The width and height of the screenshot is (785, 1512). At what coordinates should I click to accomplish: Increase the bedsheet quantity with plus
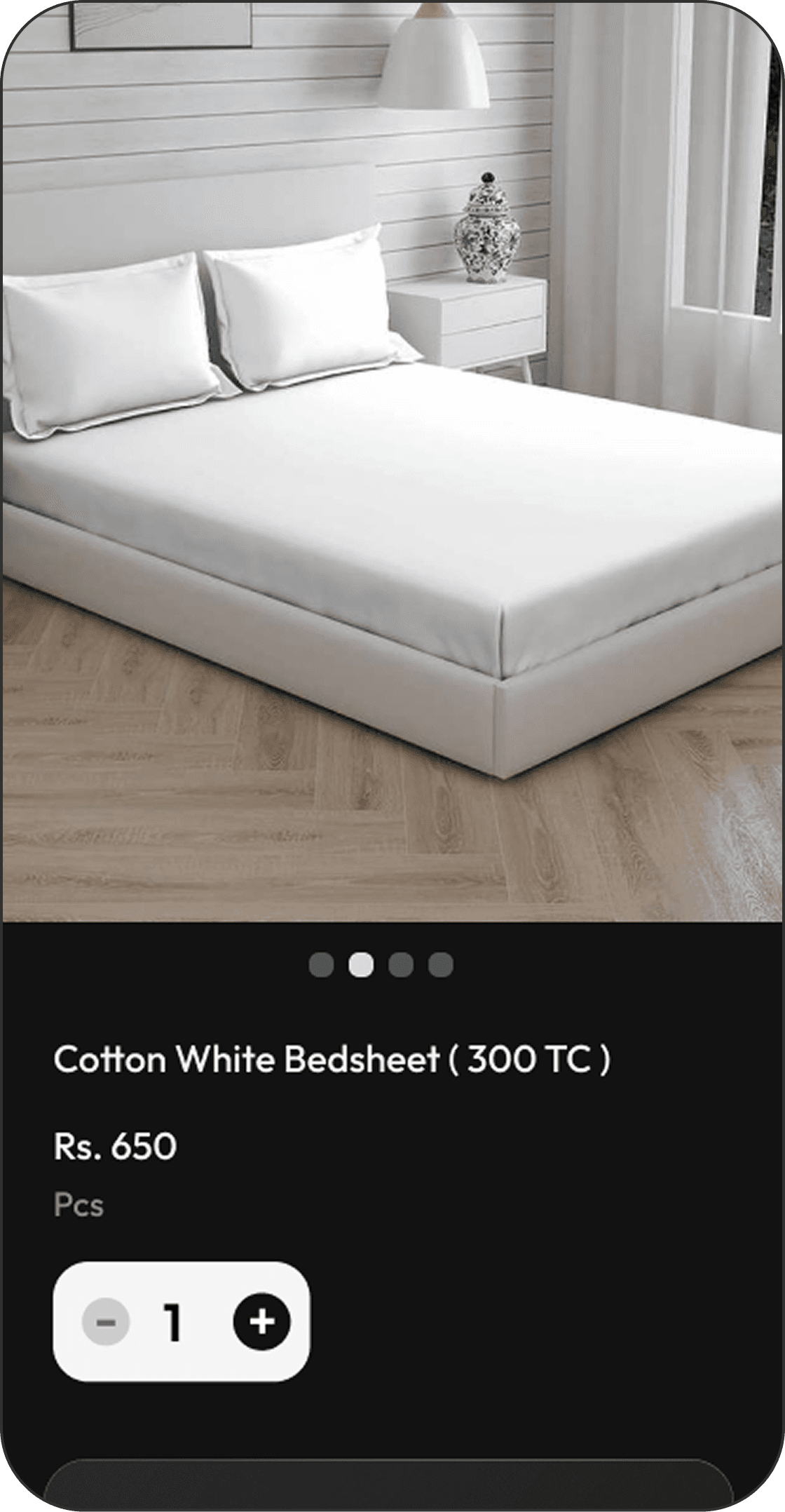click(x=261, y=1322)
